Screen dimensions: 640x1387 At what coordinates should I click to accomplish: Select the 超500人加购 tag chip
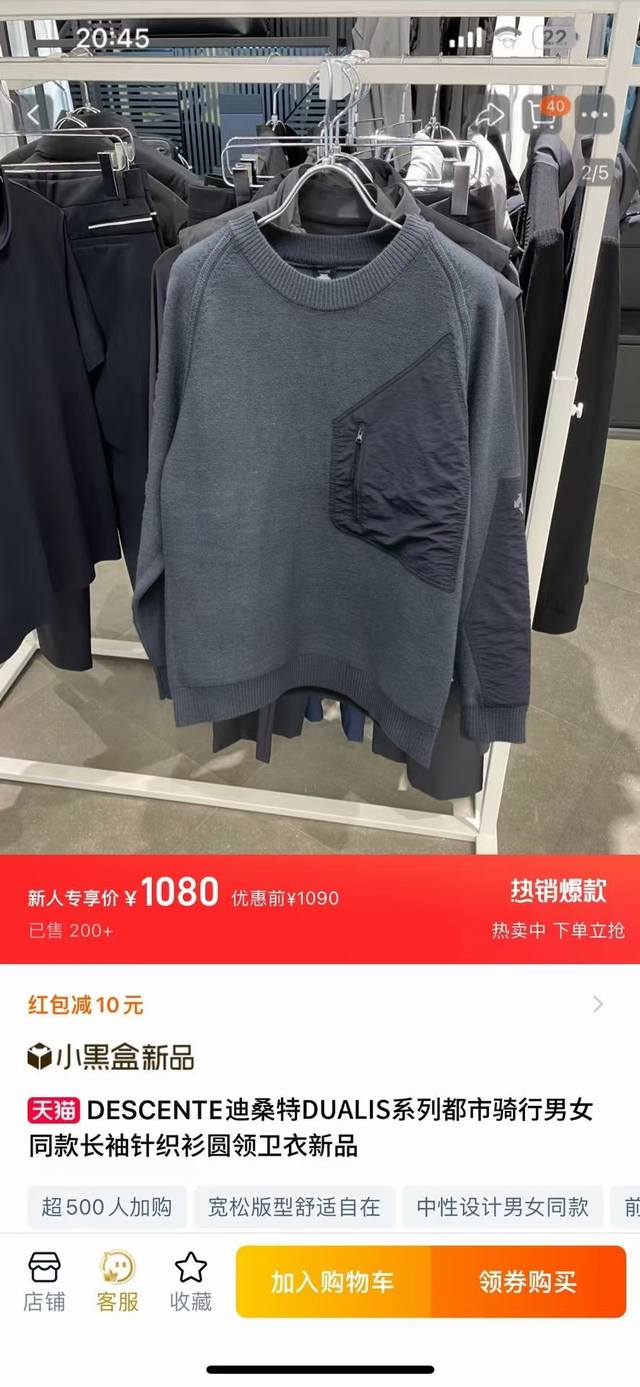106,1207
